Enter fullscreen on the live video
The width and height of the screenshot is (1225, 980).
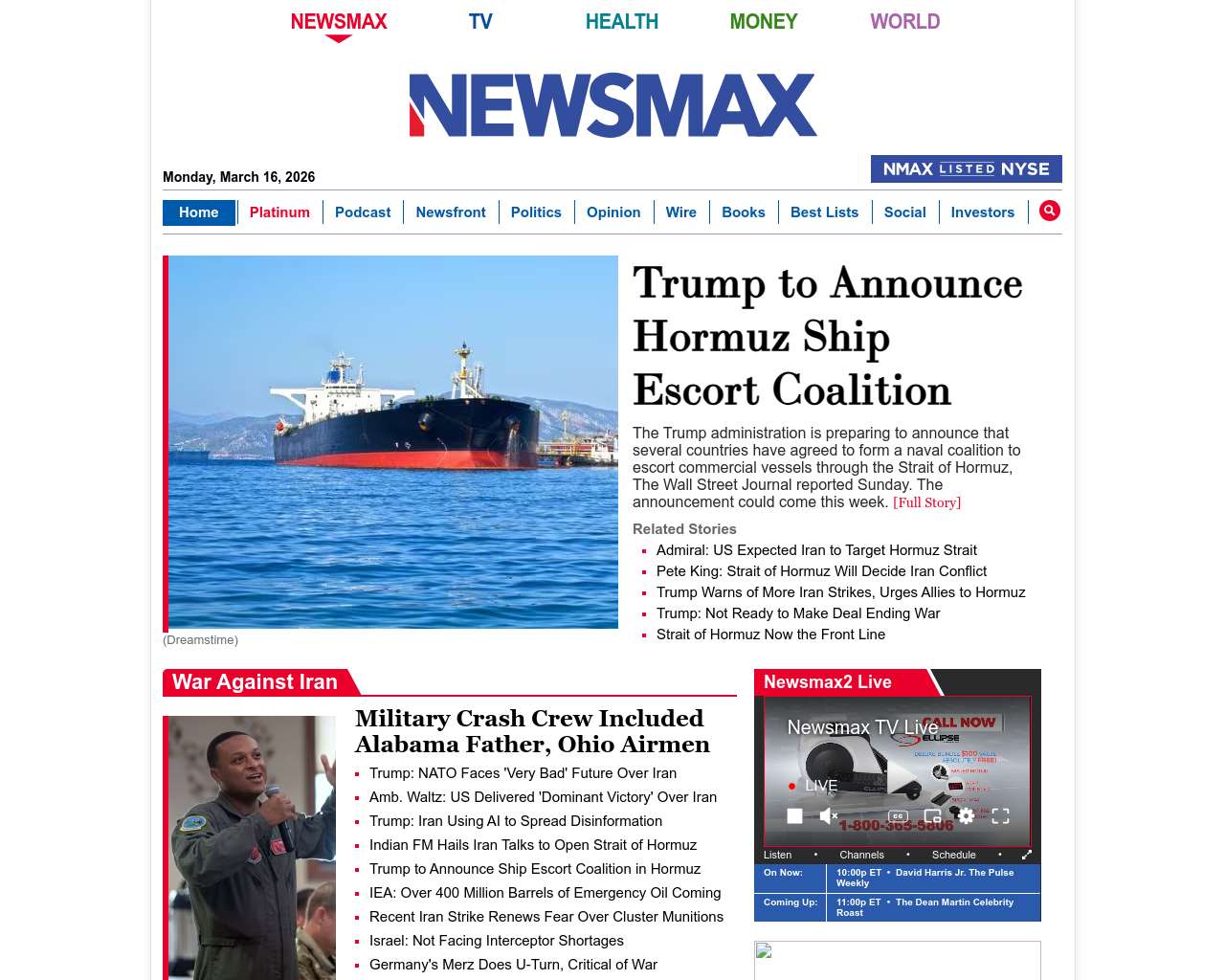click(x=1000, y=815)
